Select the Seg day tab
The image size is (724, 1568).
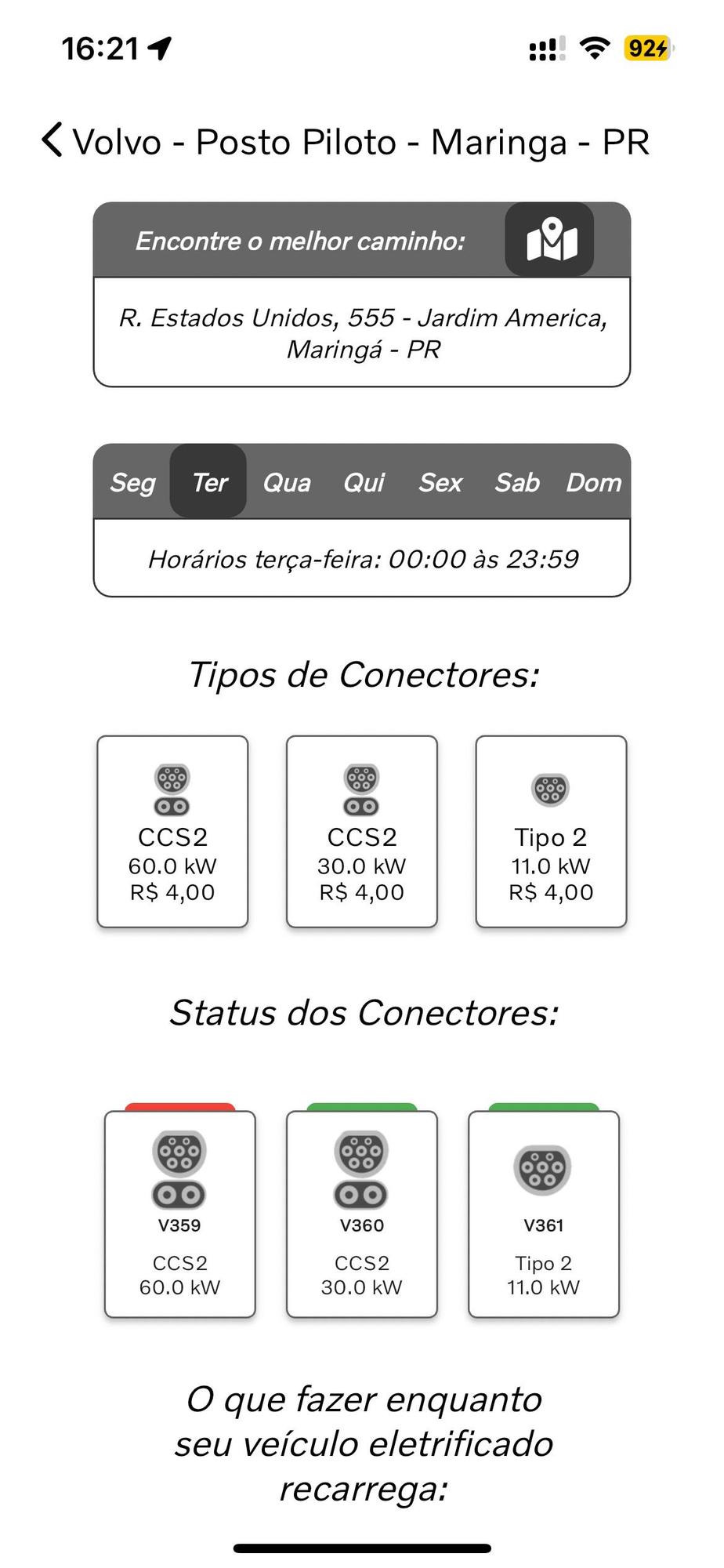point(132,481)
